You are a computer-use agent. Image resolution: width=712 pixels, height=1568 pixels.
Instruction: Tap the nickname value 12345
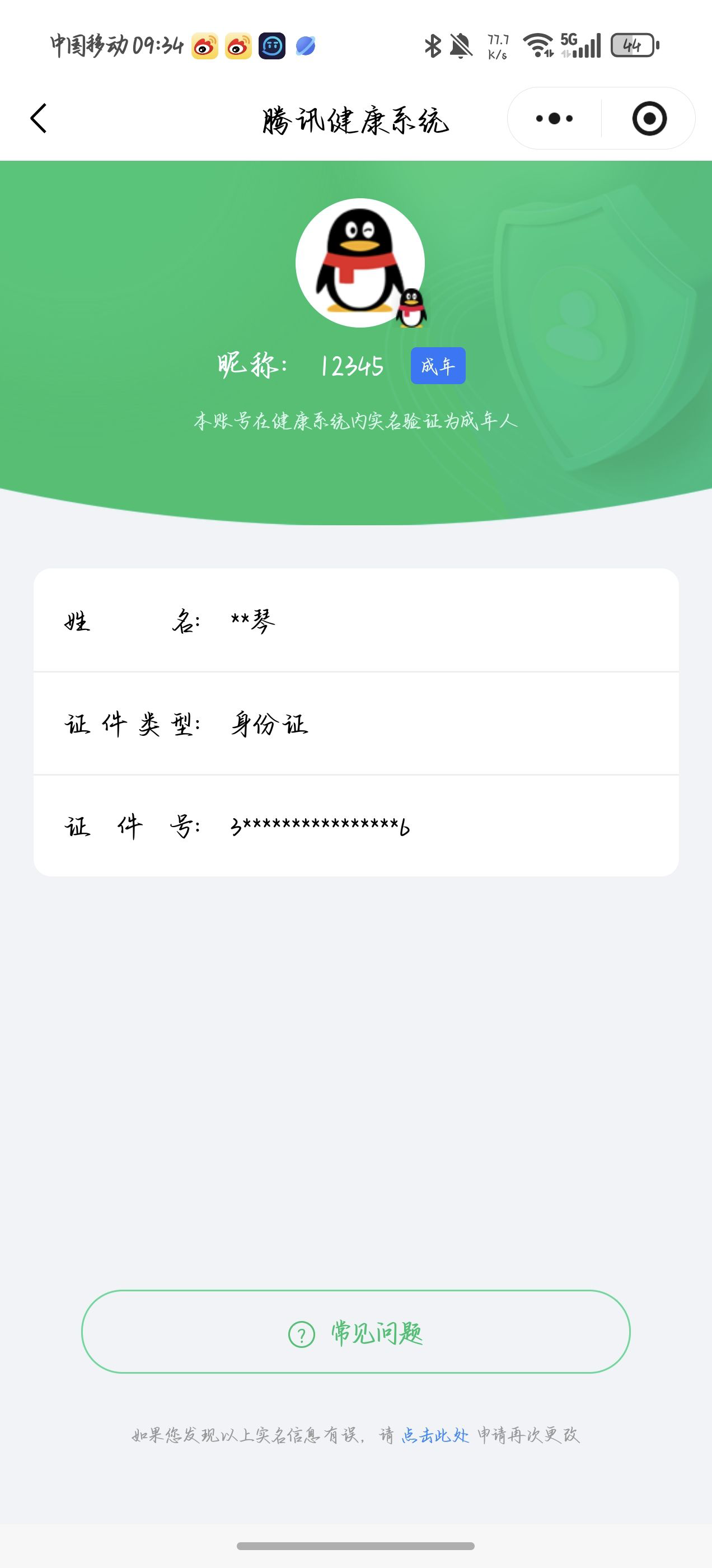point(352,365)
